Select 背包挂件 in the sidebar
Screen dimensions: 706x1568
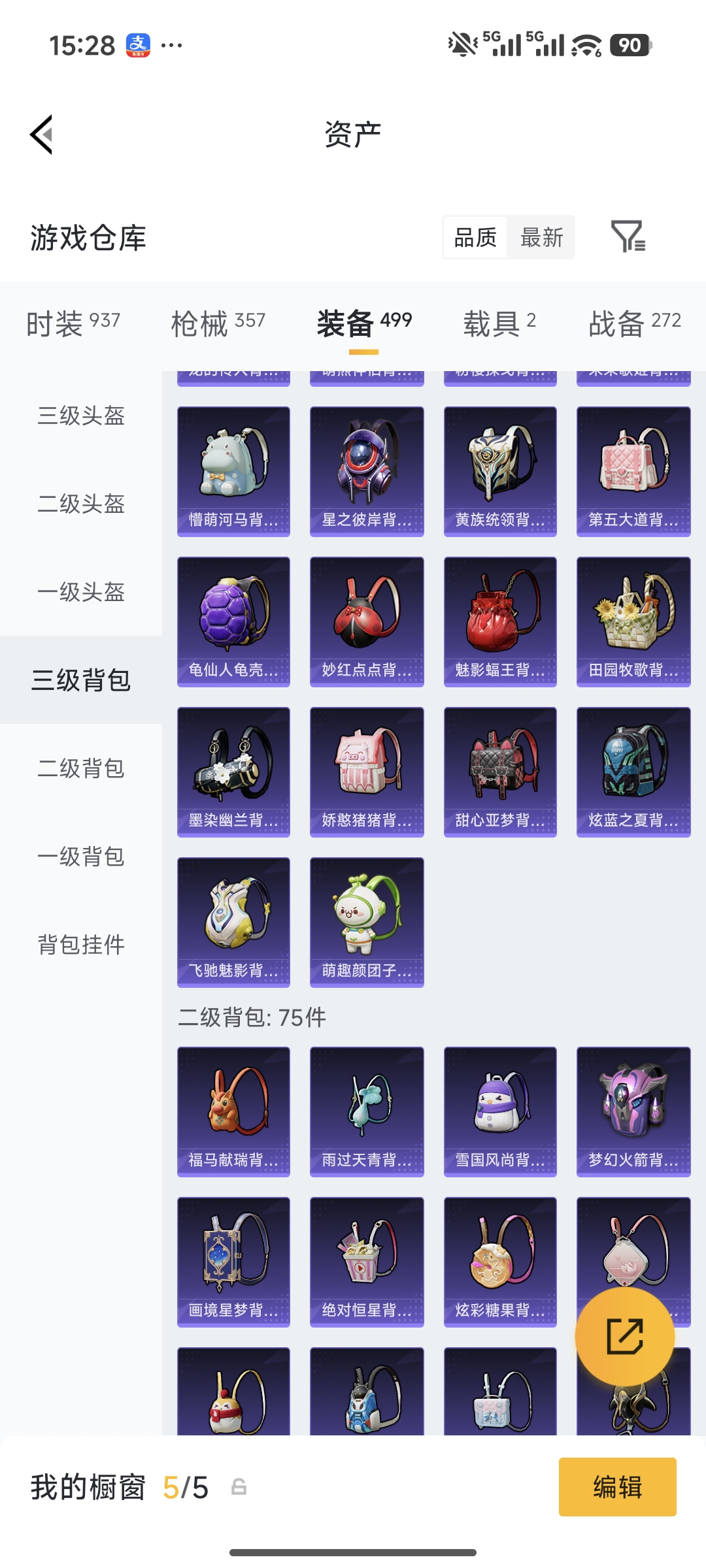(x=80, y=945)
